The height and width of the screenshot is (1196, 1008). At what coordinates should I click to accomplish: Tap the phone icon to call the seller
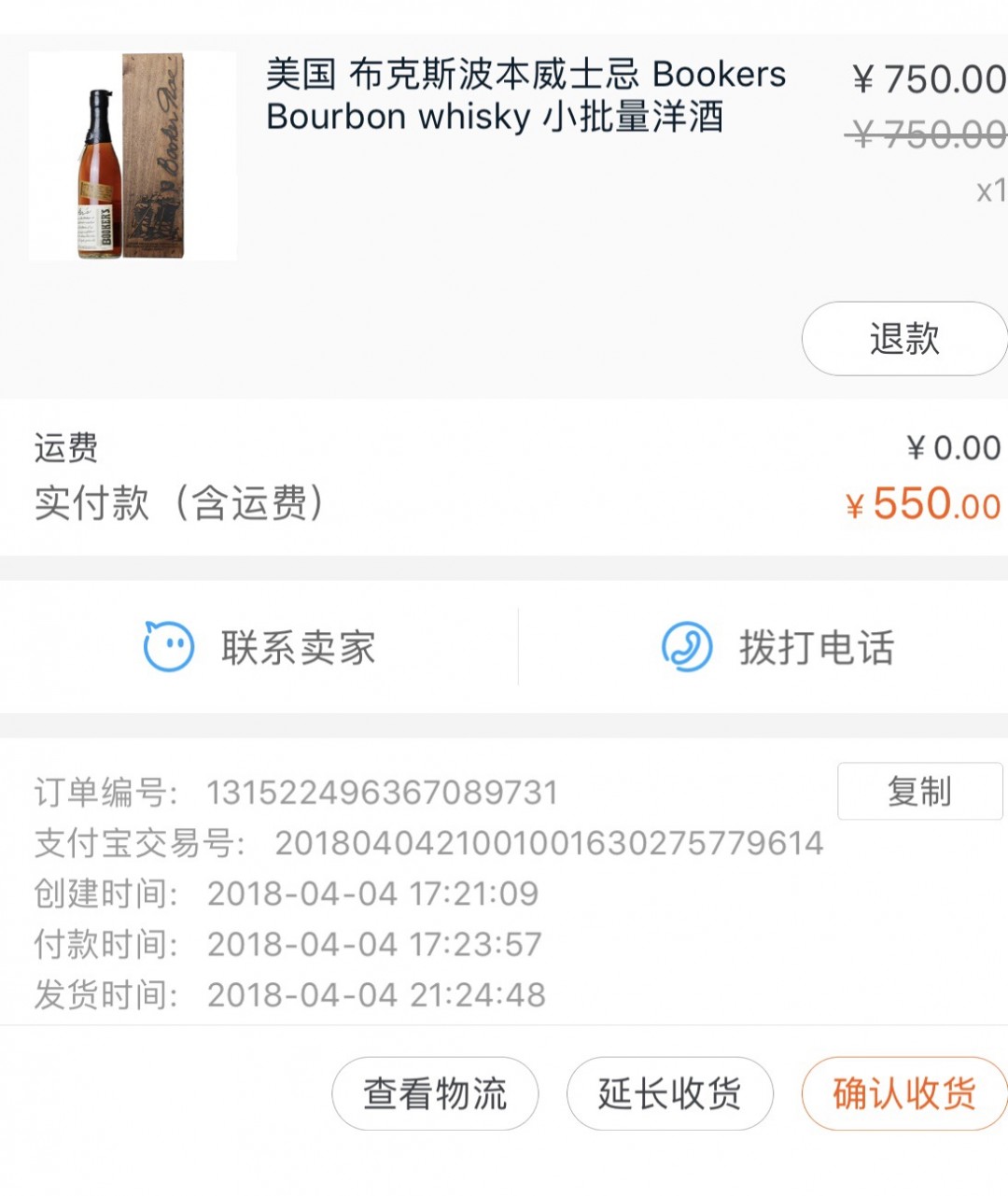click(682, 645)
